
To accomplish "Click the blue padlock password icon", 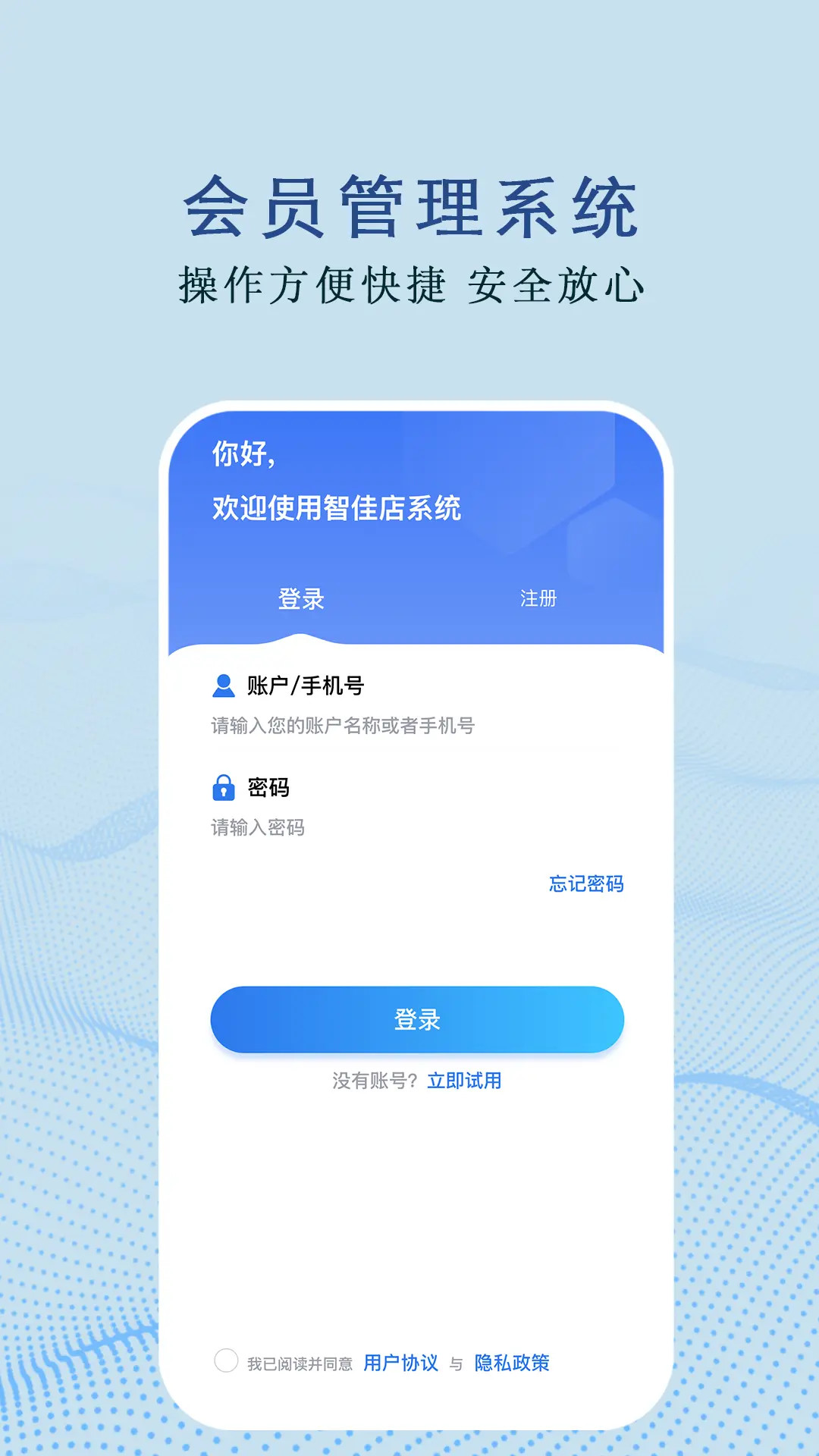I will click(x=222, y=790).
